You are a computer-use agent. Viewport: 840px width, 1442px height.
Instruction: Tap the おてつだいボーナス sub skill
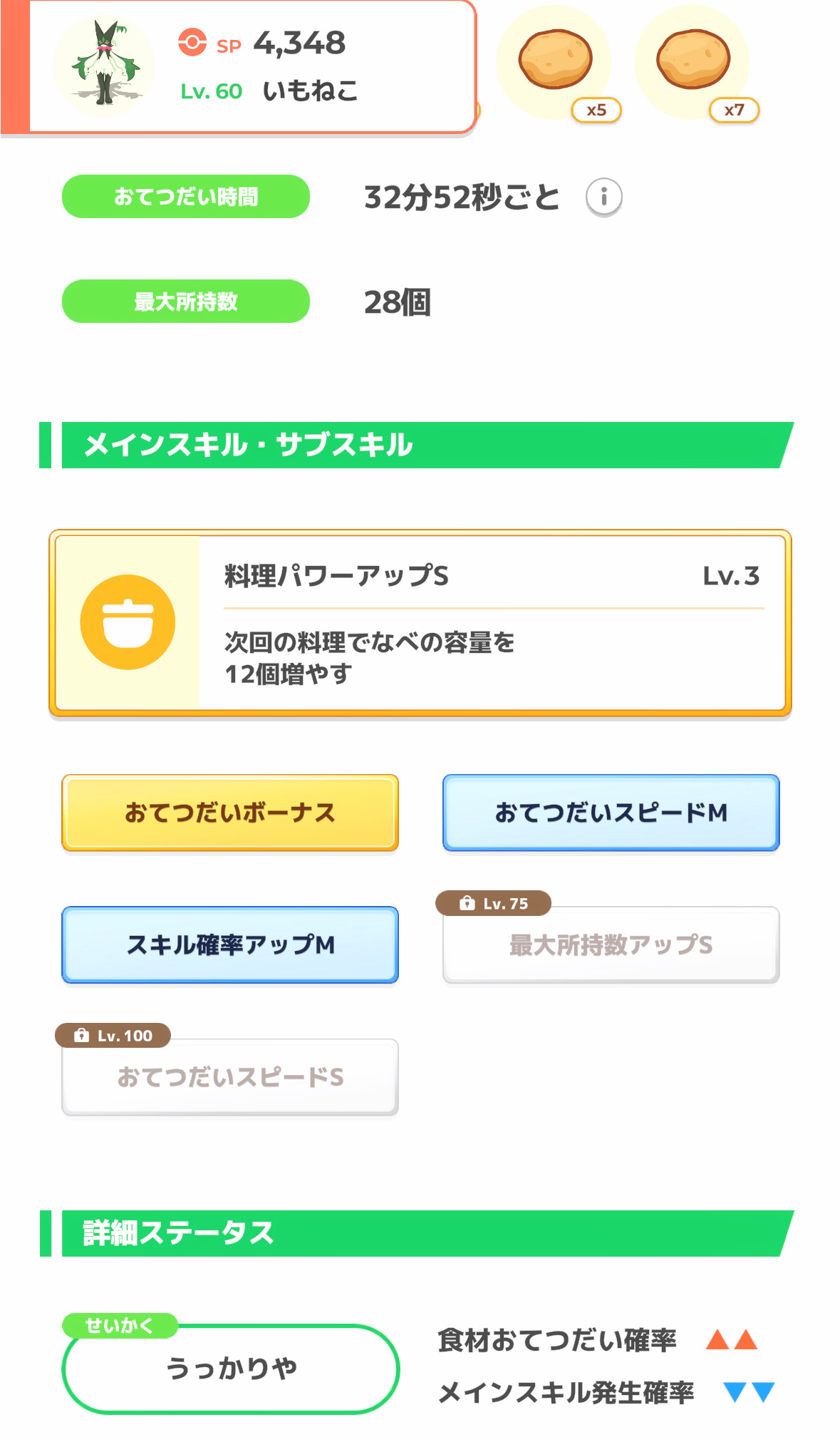tap(230, 813)
